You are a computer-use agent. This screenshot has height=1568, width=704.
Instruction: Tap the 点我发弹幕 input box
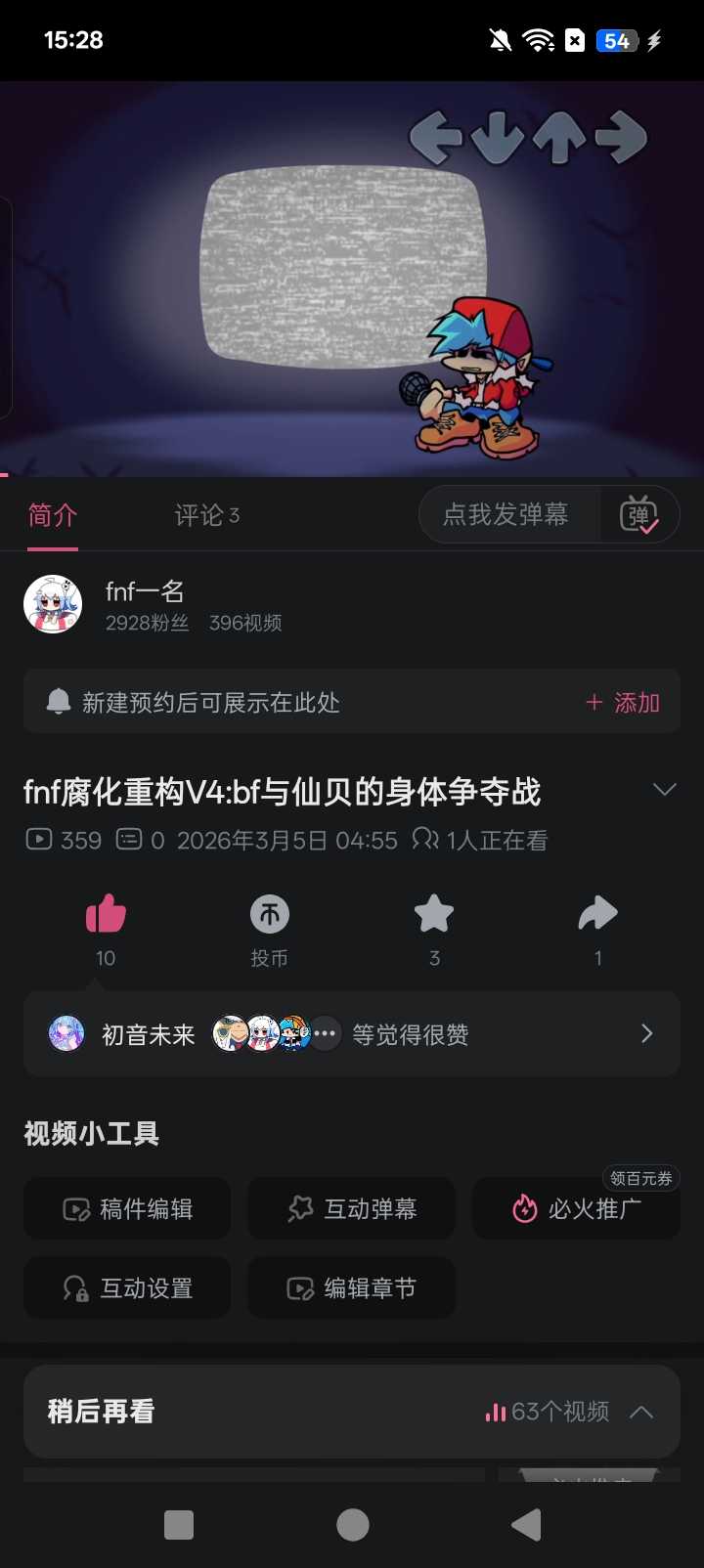[507, 515]
